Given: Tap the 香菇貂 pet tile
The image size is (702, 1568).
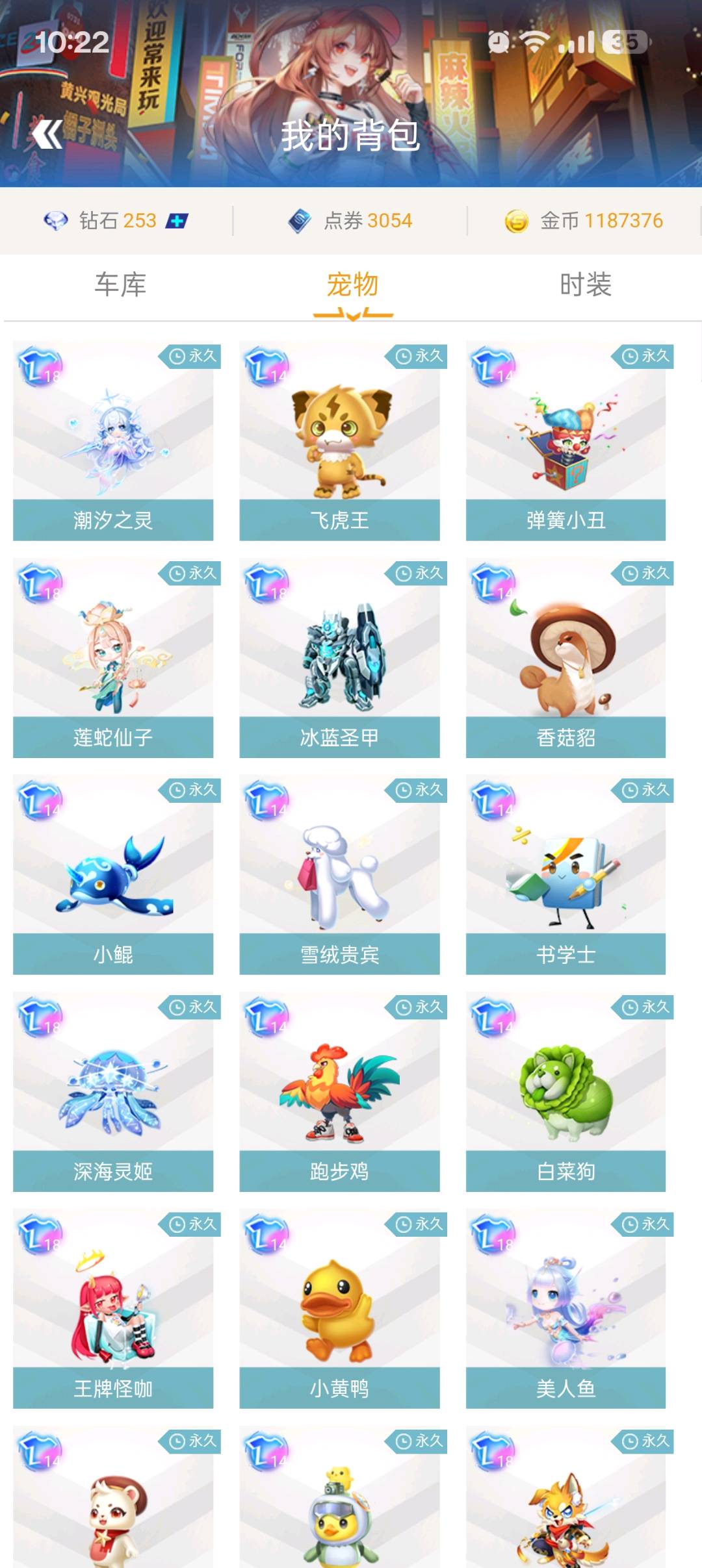Looking at the screenshot, I should tap(565, 659).
